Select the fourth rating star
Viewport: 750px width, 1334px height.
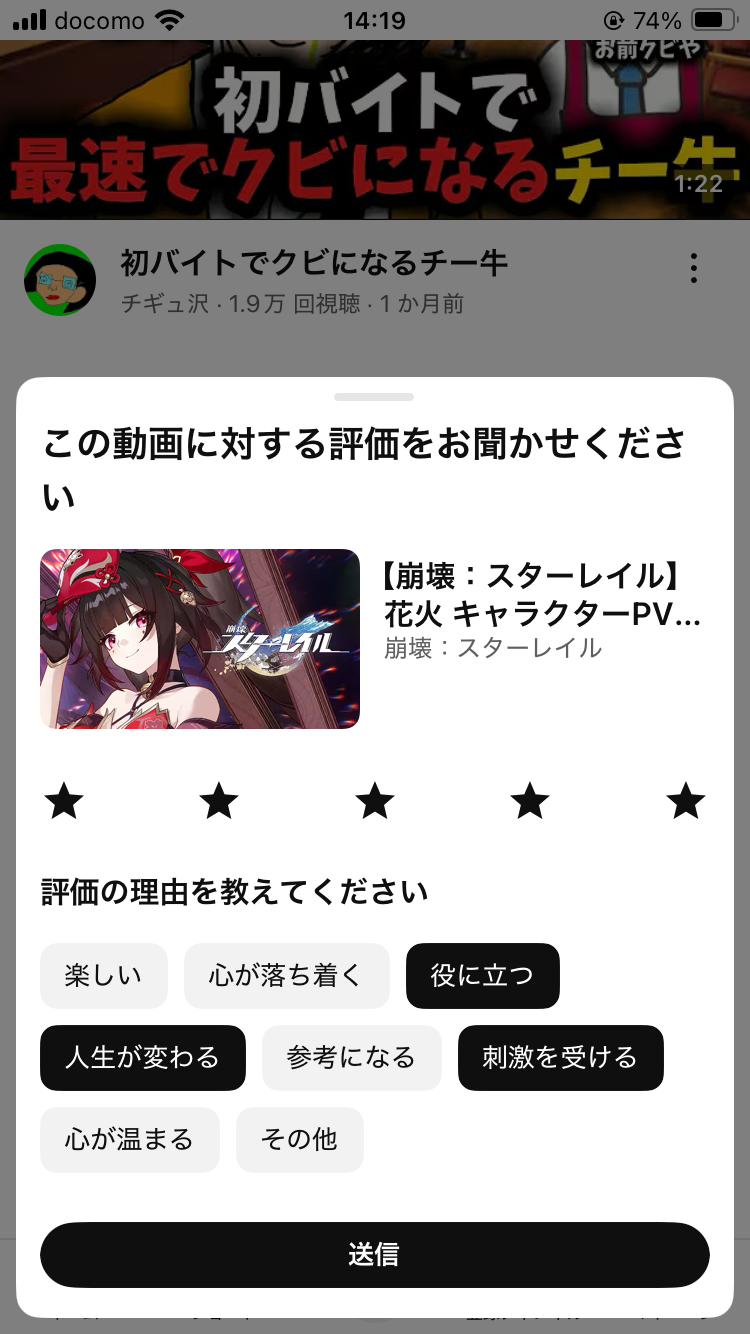point(530,801)
